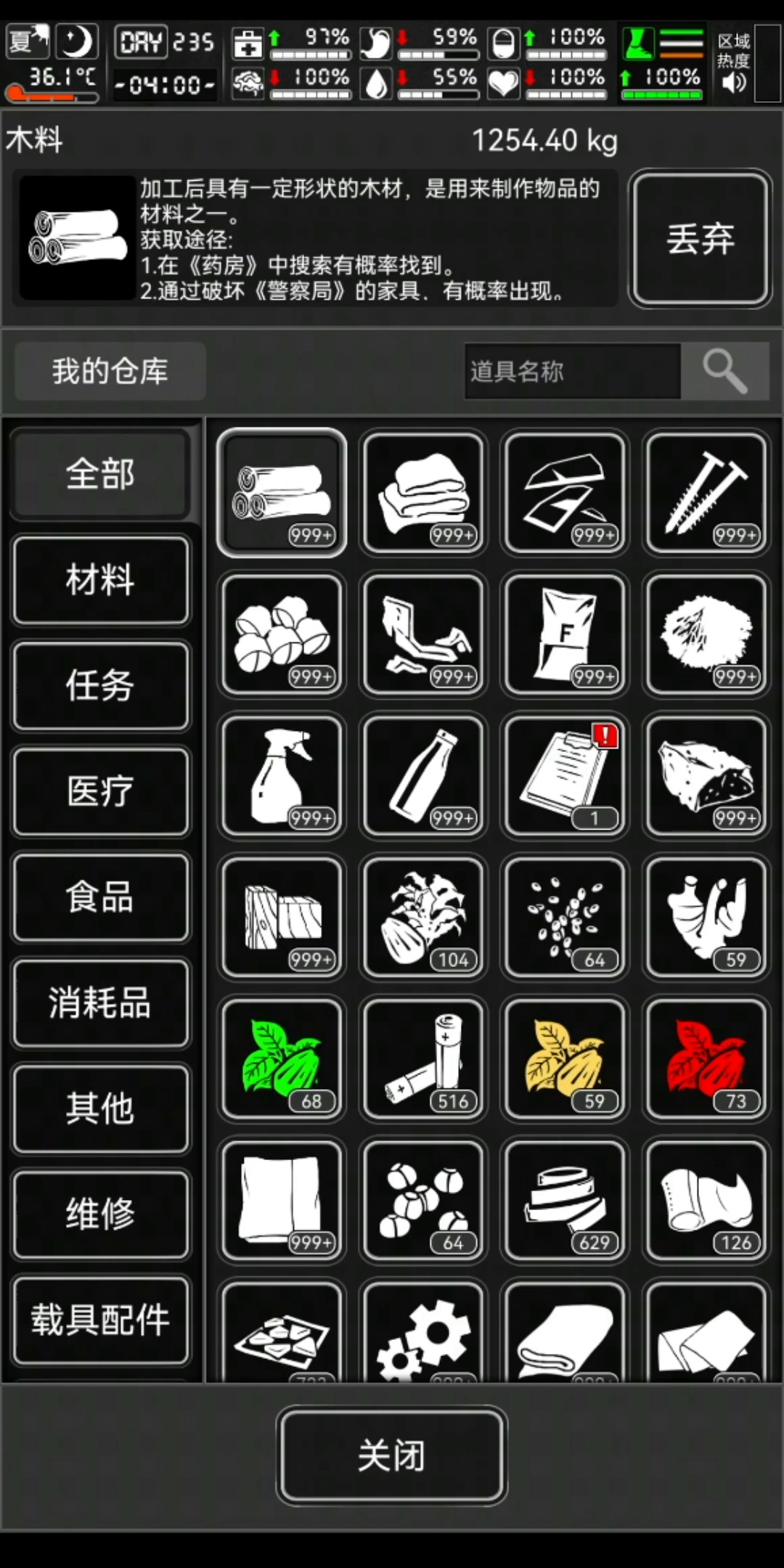
Task: Focus the 道具名称 search field
Action: [573, 372]
